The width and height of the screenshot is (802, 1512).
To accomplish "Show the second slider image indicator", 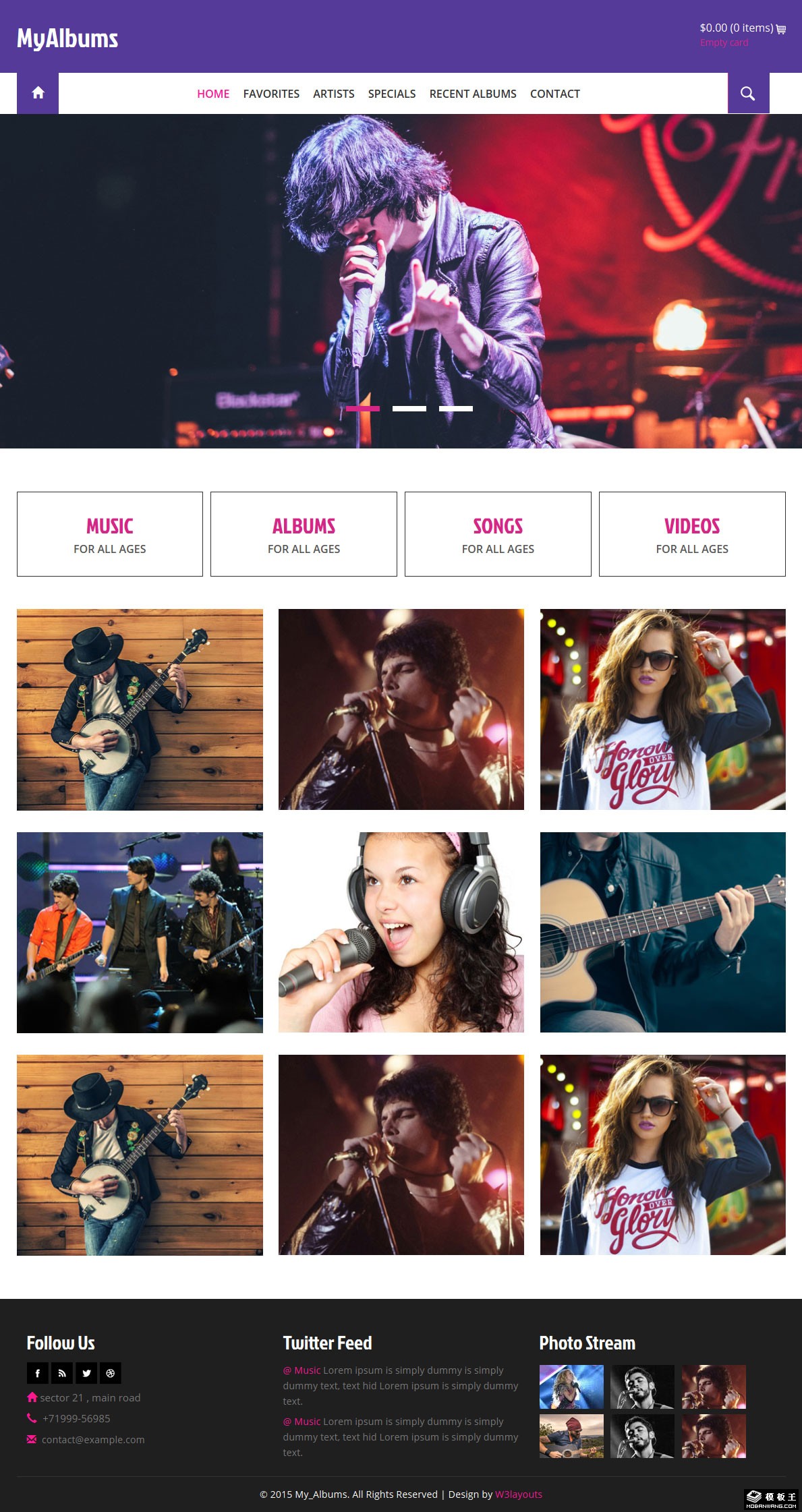I will point(409,409).
